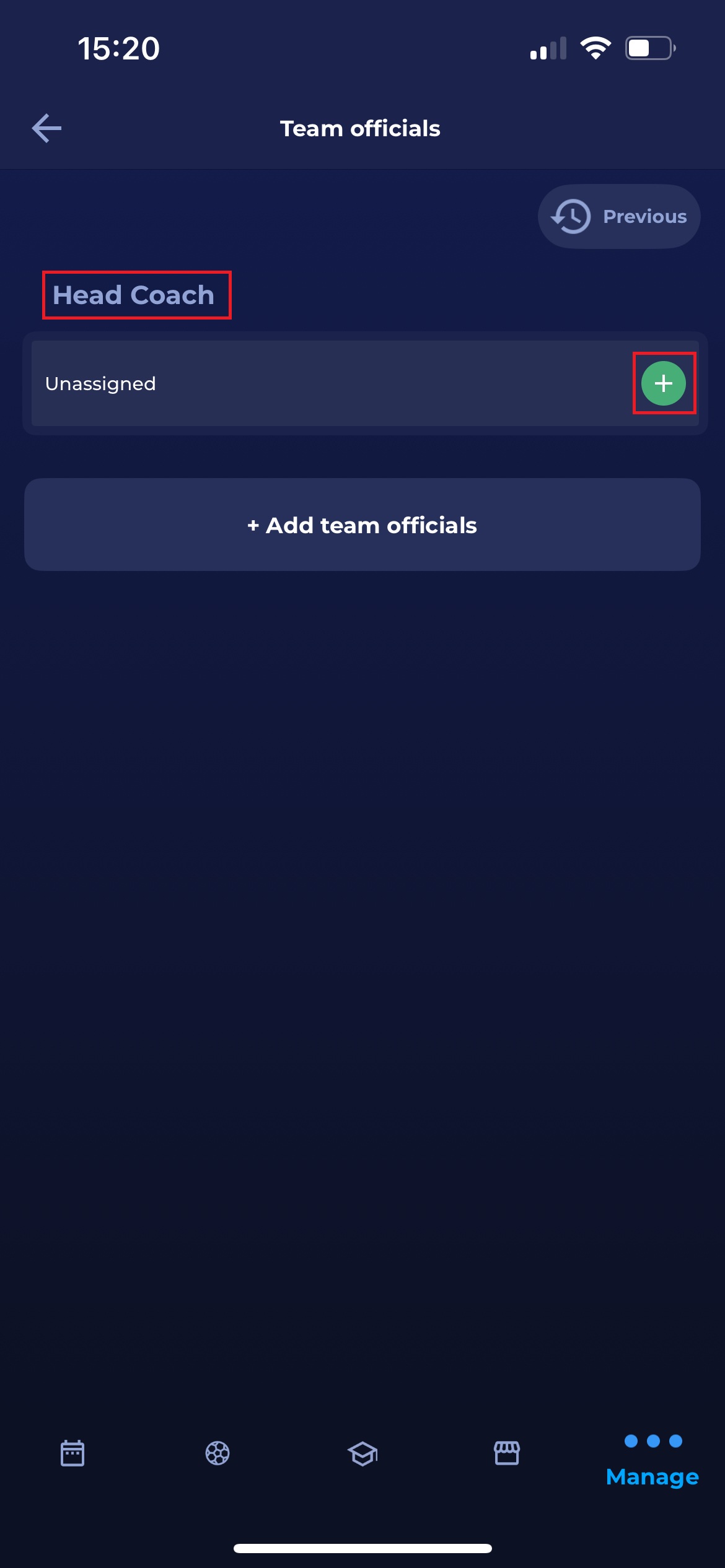Image resolution: width=725 pixels, height=1568 pixels.
Task: Open the football tab
Action: tap(217, 1453)
